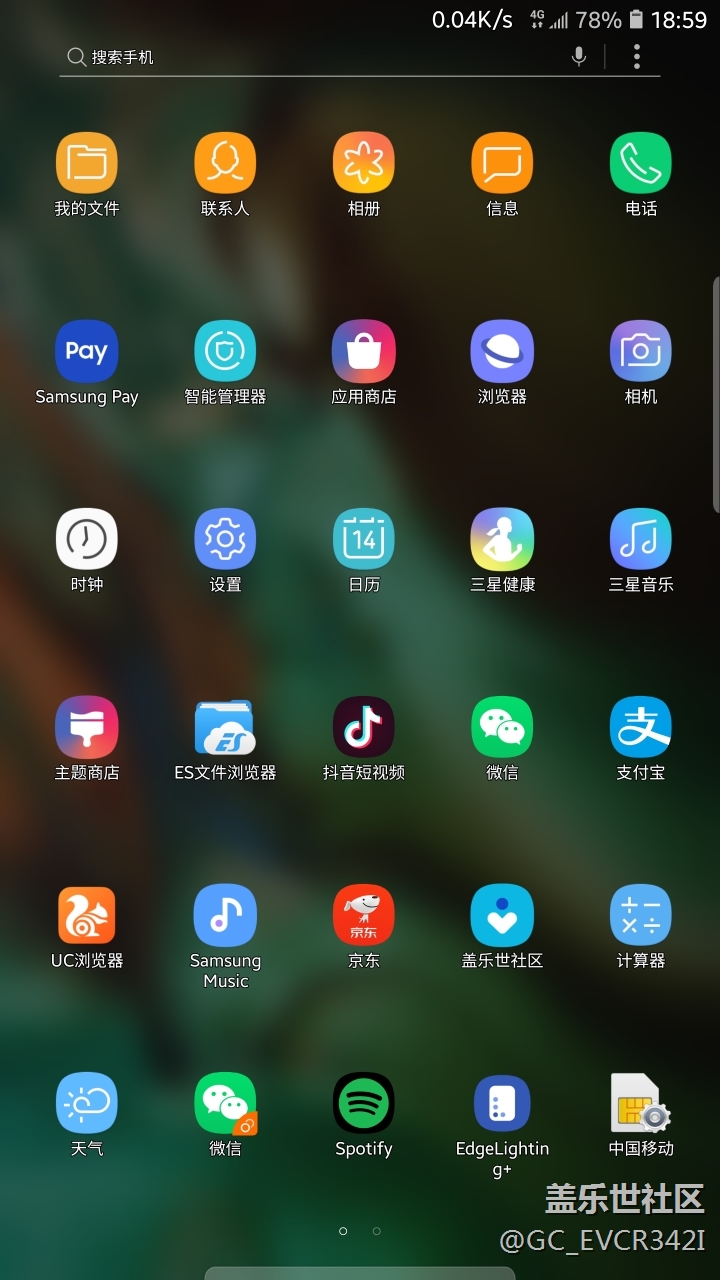Screen dimensions: 720x1280
Task: Open 应用商店 app store
Action: (x=364, y=351)
